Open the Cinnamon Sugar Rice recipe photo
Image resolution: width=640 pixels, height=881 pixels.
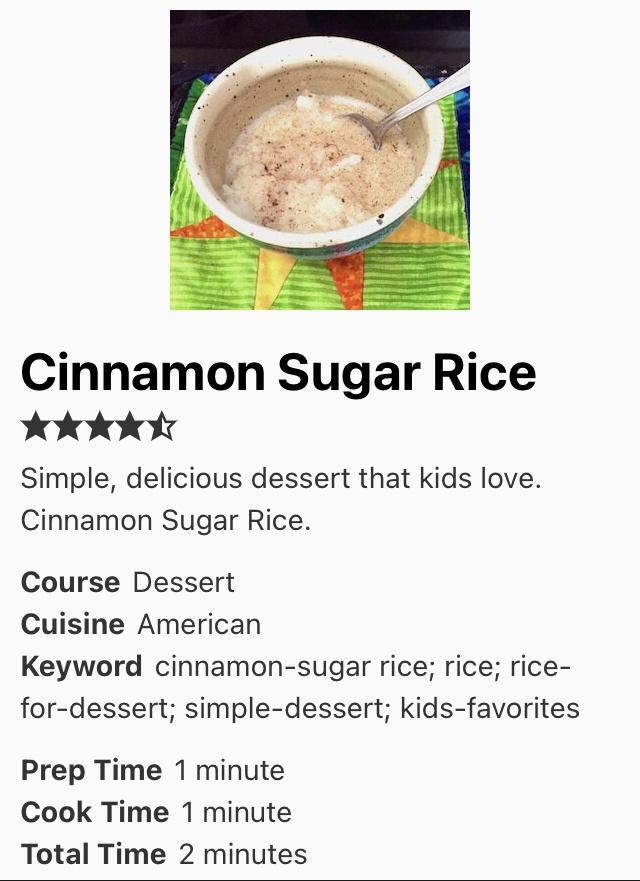[x=319, y=160]
